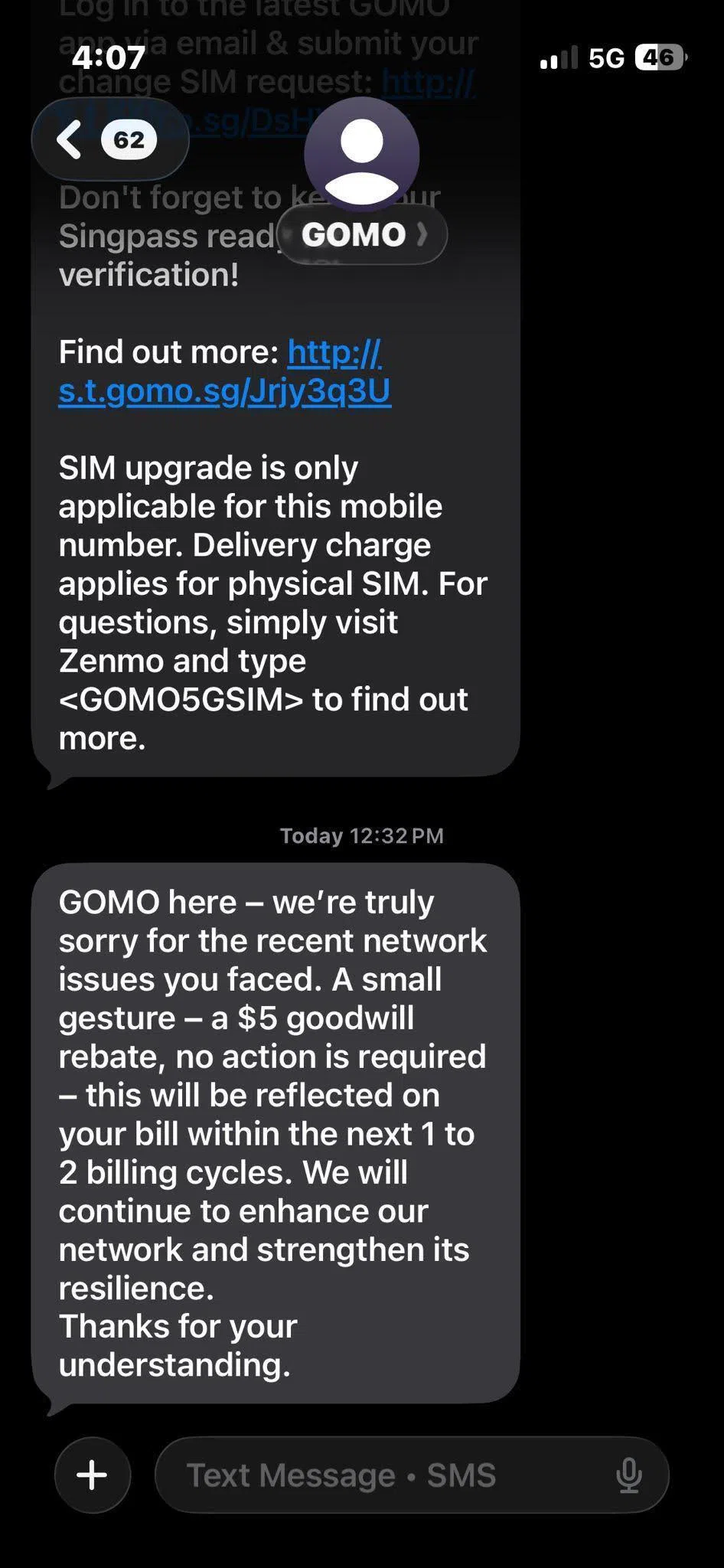
Task: Return to message list with back button
Action: tap(69, 139)
